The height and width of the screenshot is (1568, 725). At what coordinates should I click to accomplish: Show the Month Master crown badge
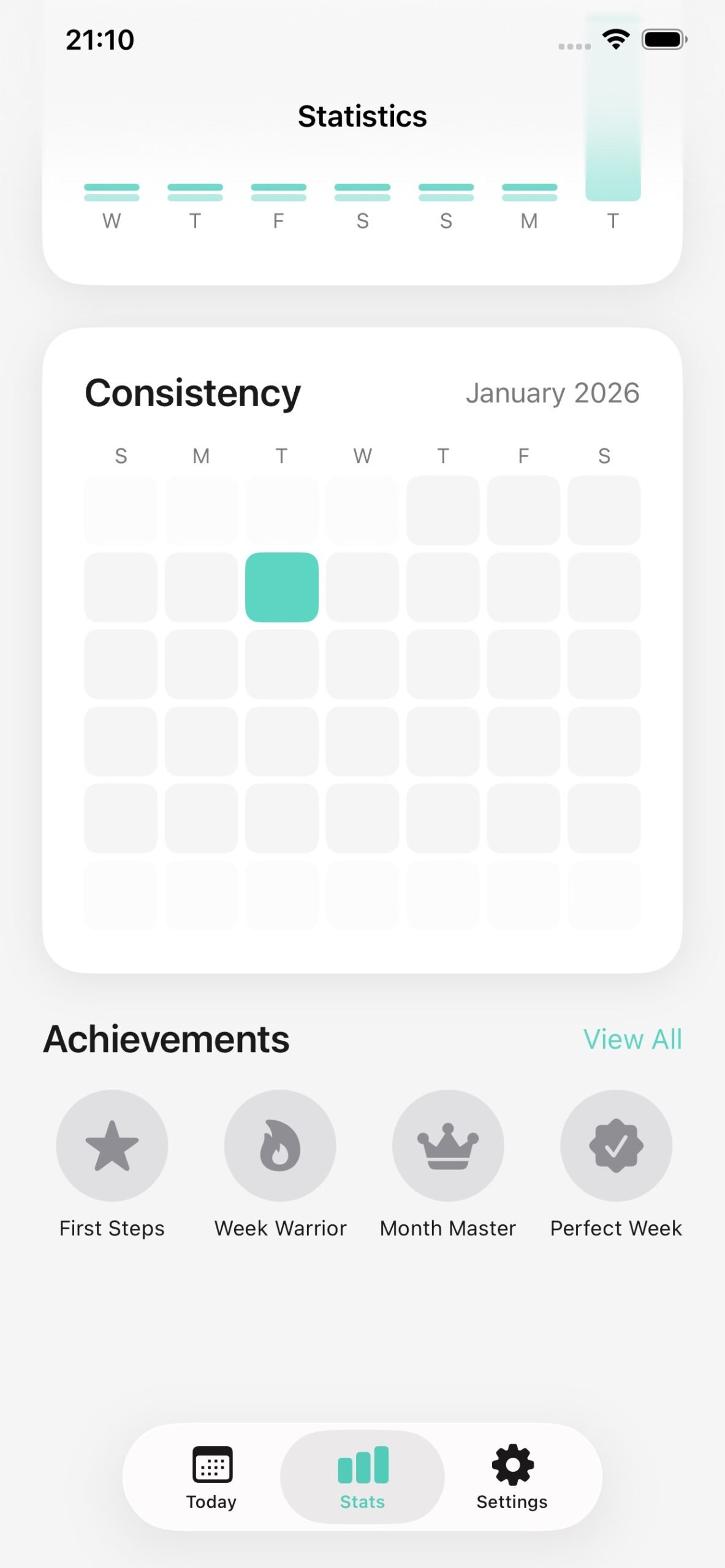[x=448, y=1145]
